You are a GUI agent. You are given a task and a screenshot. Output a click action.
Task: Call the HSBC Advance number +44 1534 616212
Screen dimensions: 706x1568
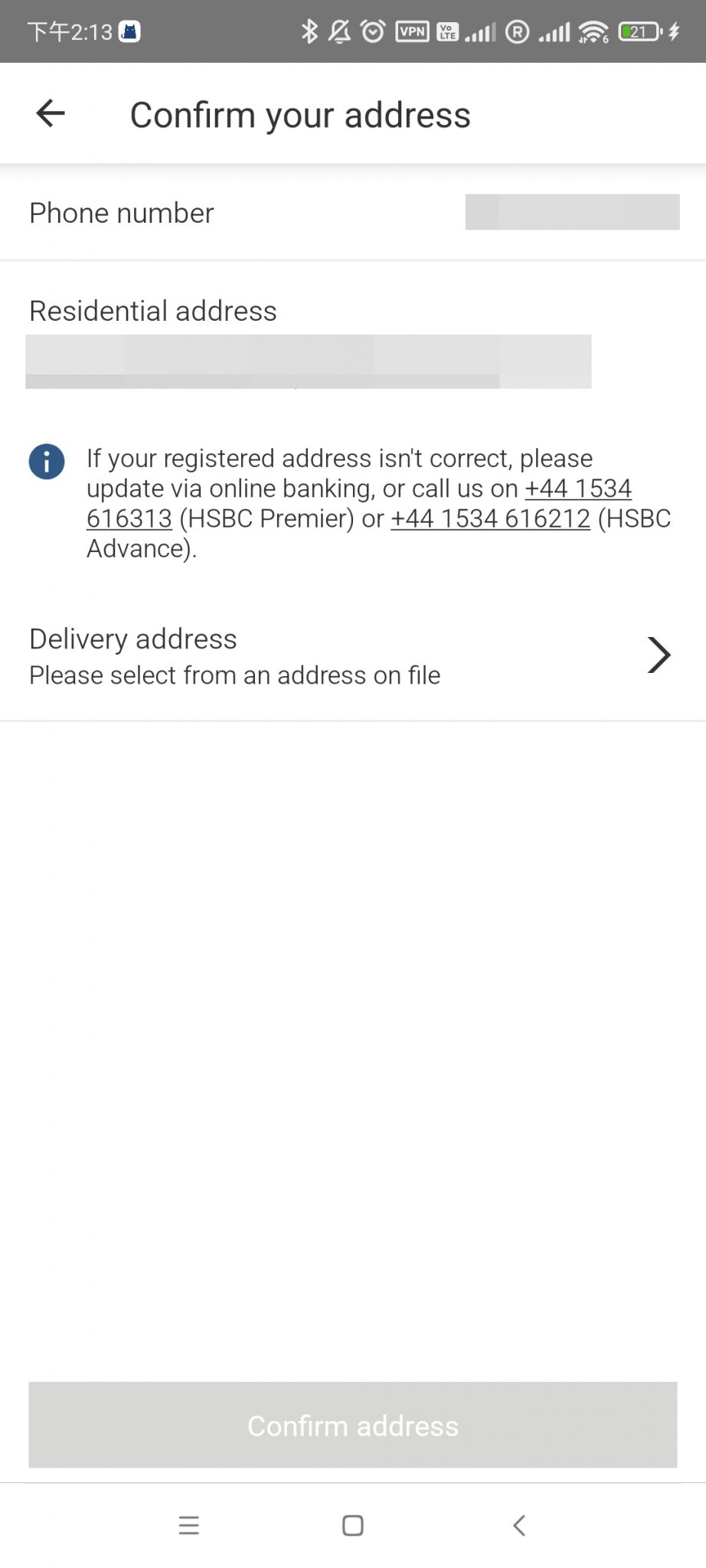coord(490,518)
